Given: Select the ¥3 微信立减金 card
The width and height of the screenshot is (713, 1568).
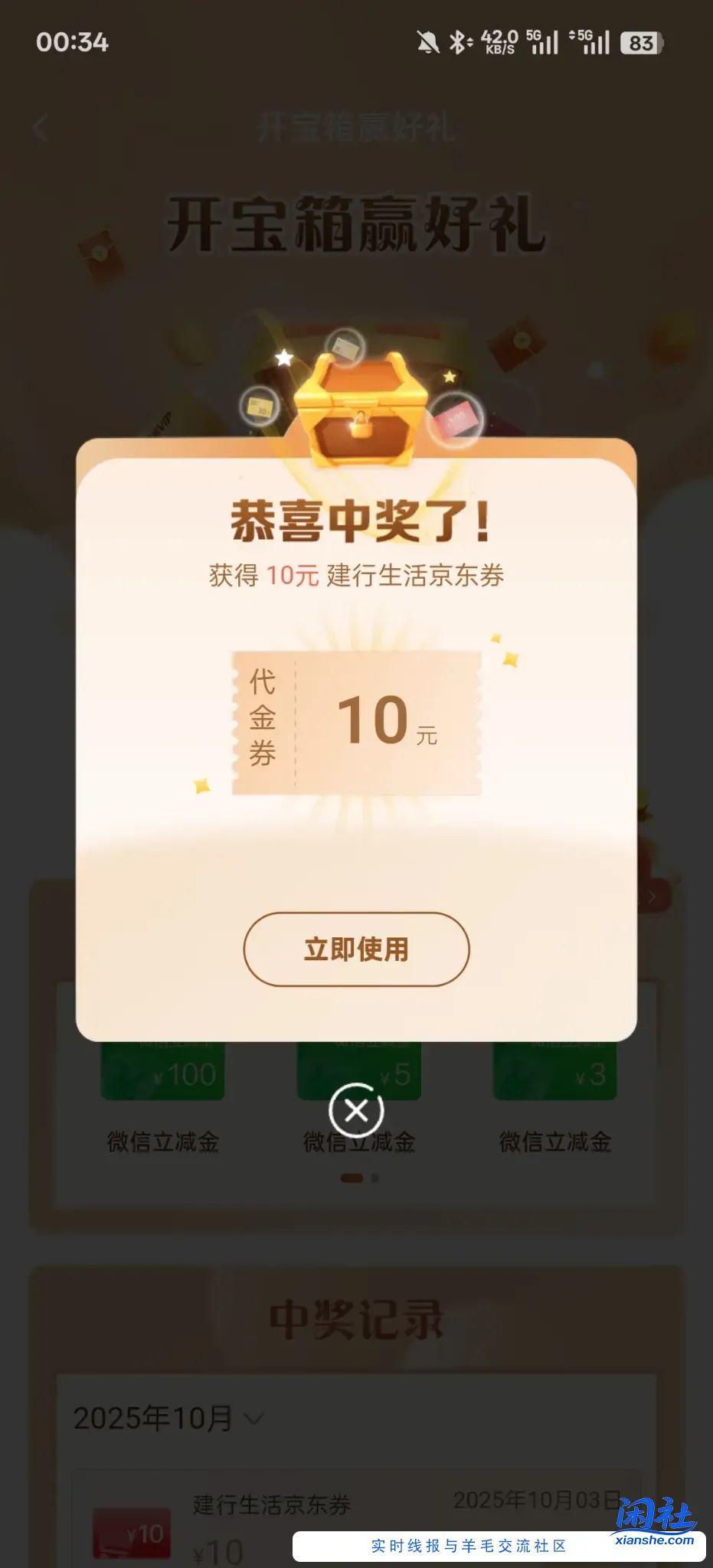Looking at the screenshot, I should pyautogui.click(x=553, y=1072).
